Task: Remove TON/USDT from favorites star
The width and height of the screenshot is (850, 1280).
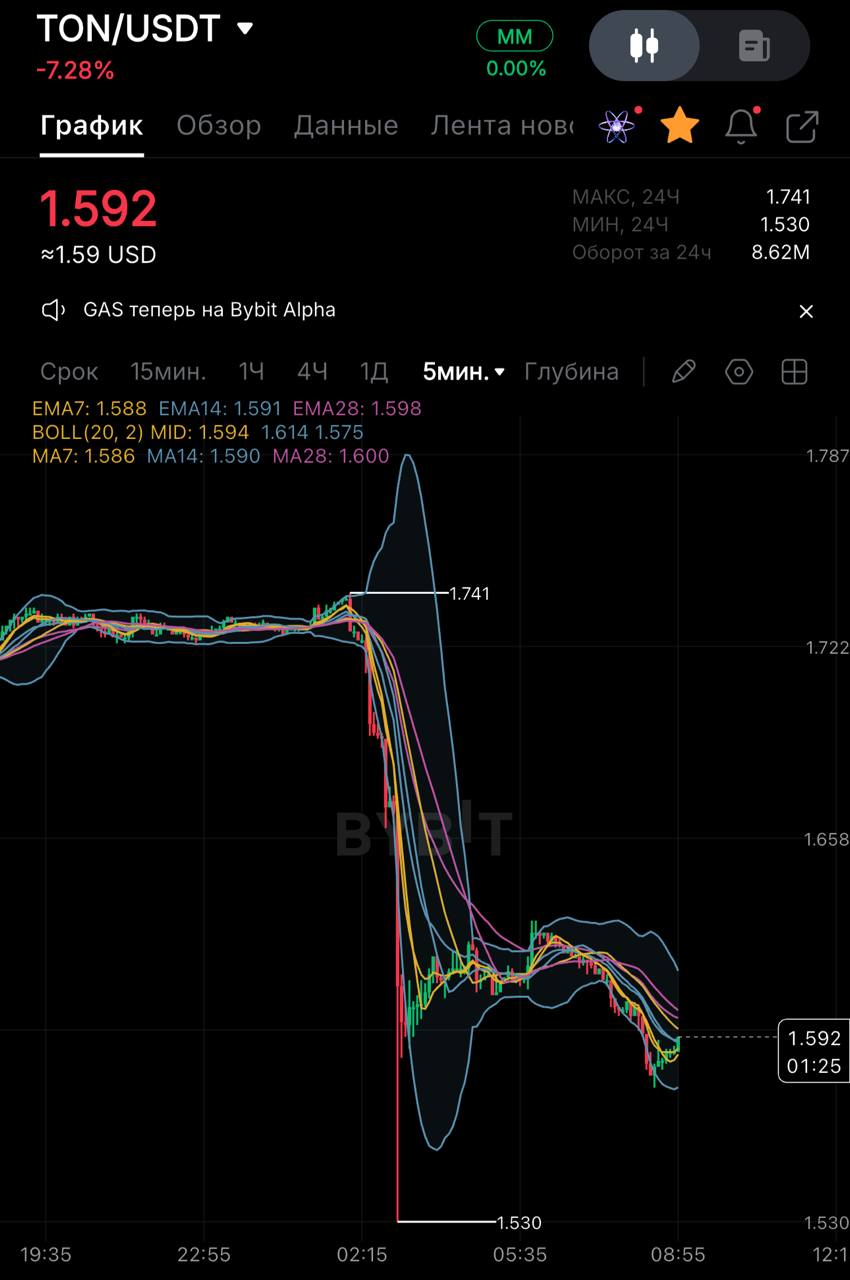Action: pos(680,126)
